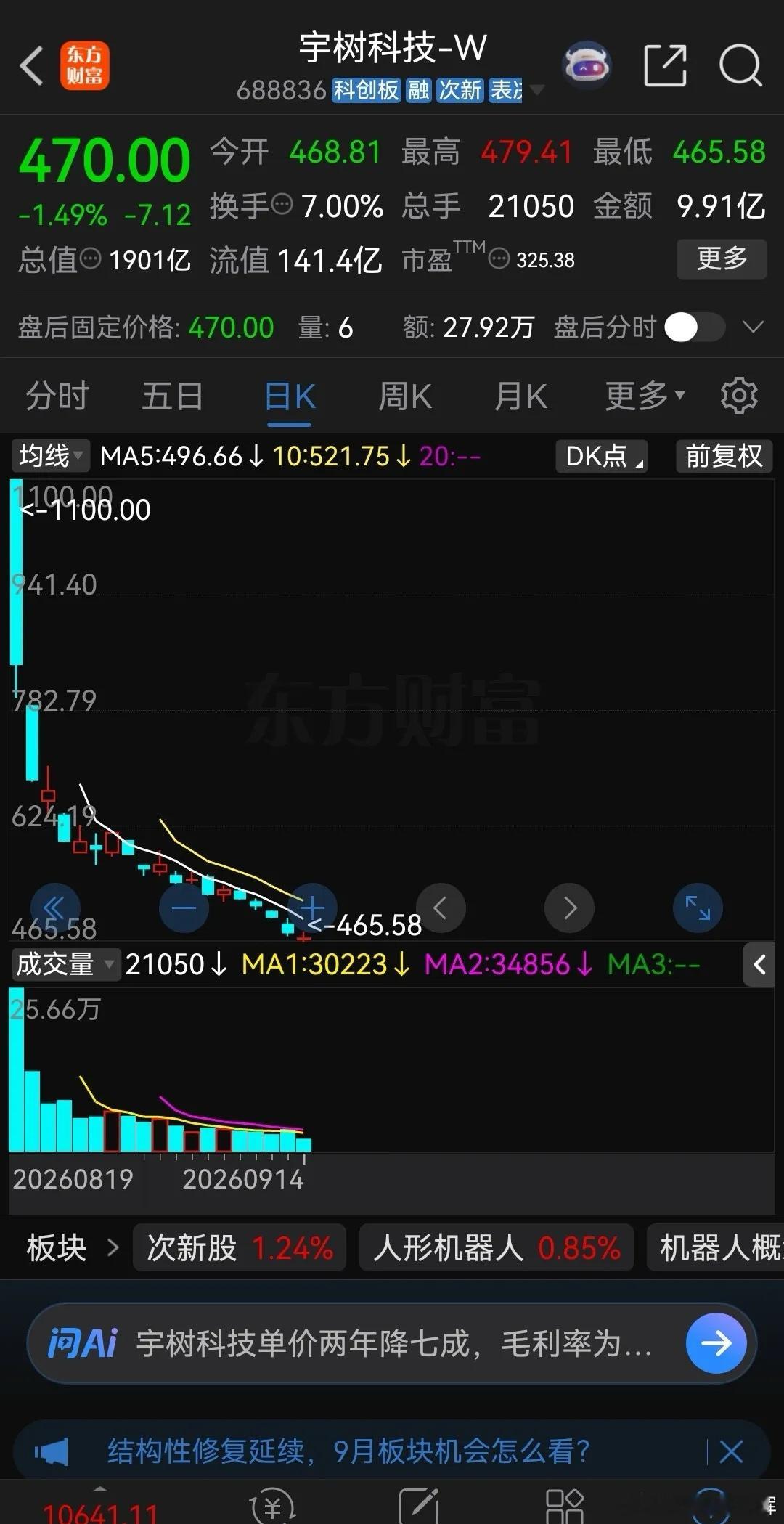Switch to the 分时 chart tab
This screenshot has width=784, height=1524.
coord(57,396)
